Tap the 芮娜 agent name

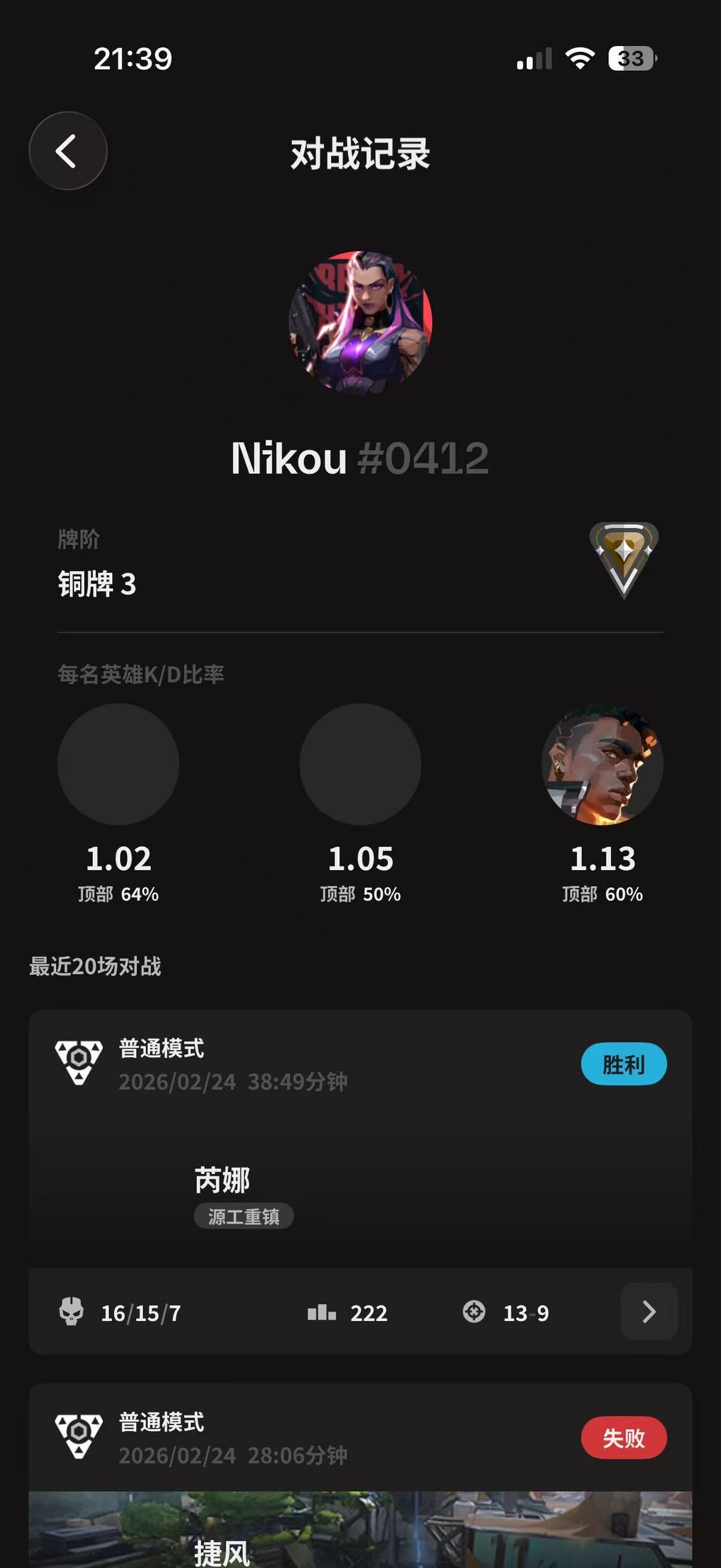(220, 1178)
